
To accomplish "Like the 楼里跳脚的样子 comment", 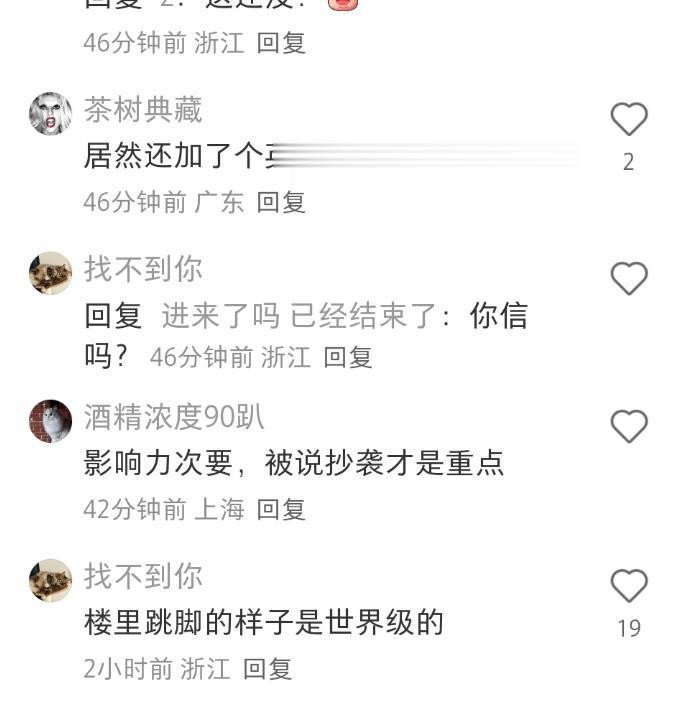I will coord(628,586).
